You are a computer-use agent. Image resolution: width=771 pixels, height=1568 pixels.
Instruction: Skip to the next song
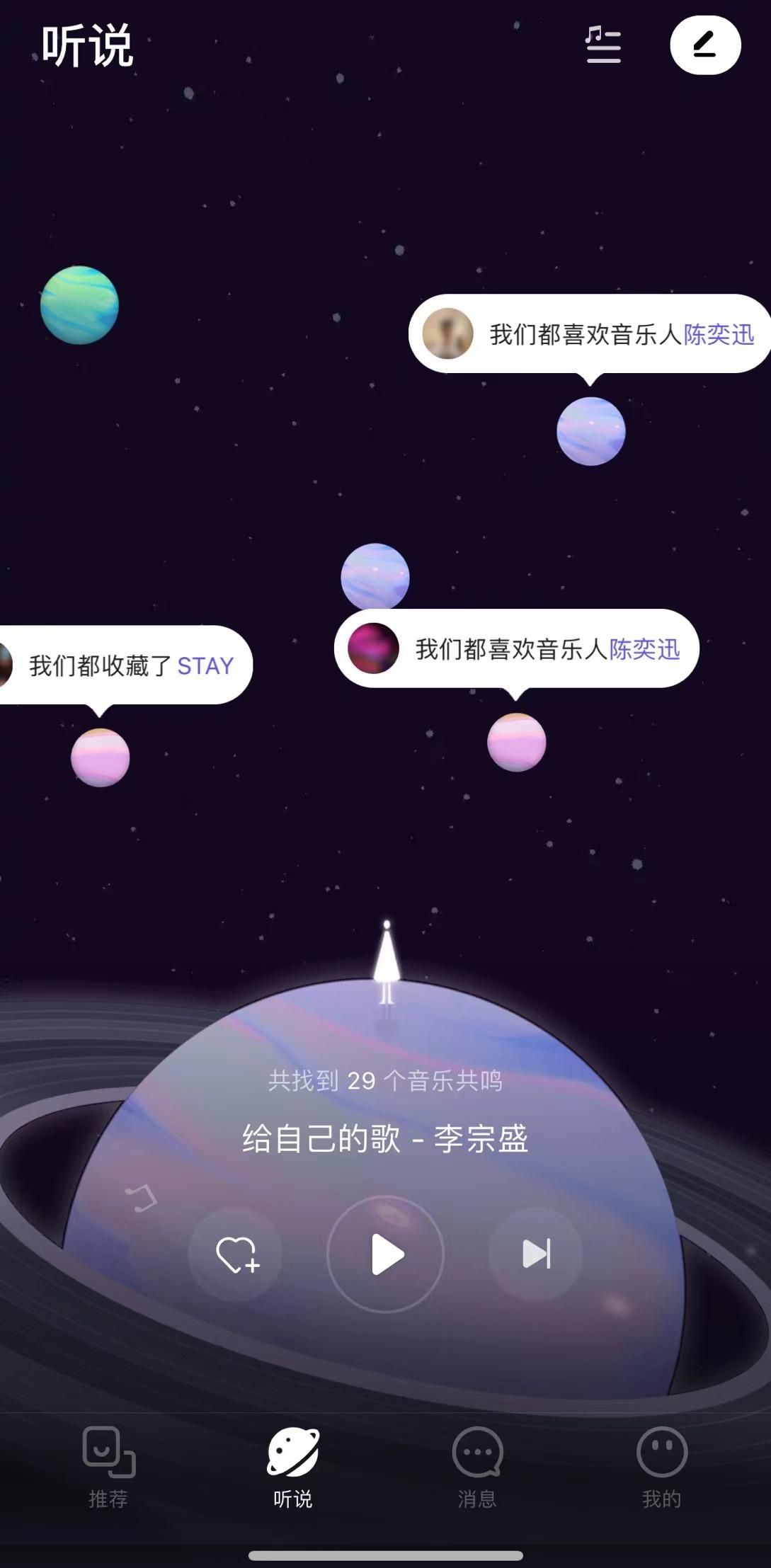(x=536, y=1254)
